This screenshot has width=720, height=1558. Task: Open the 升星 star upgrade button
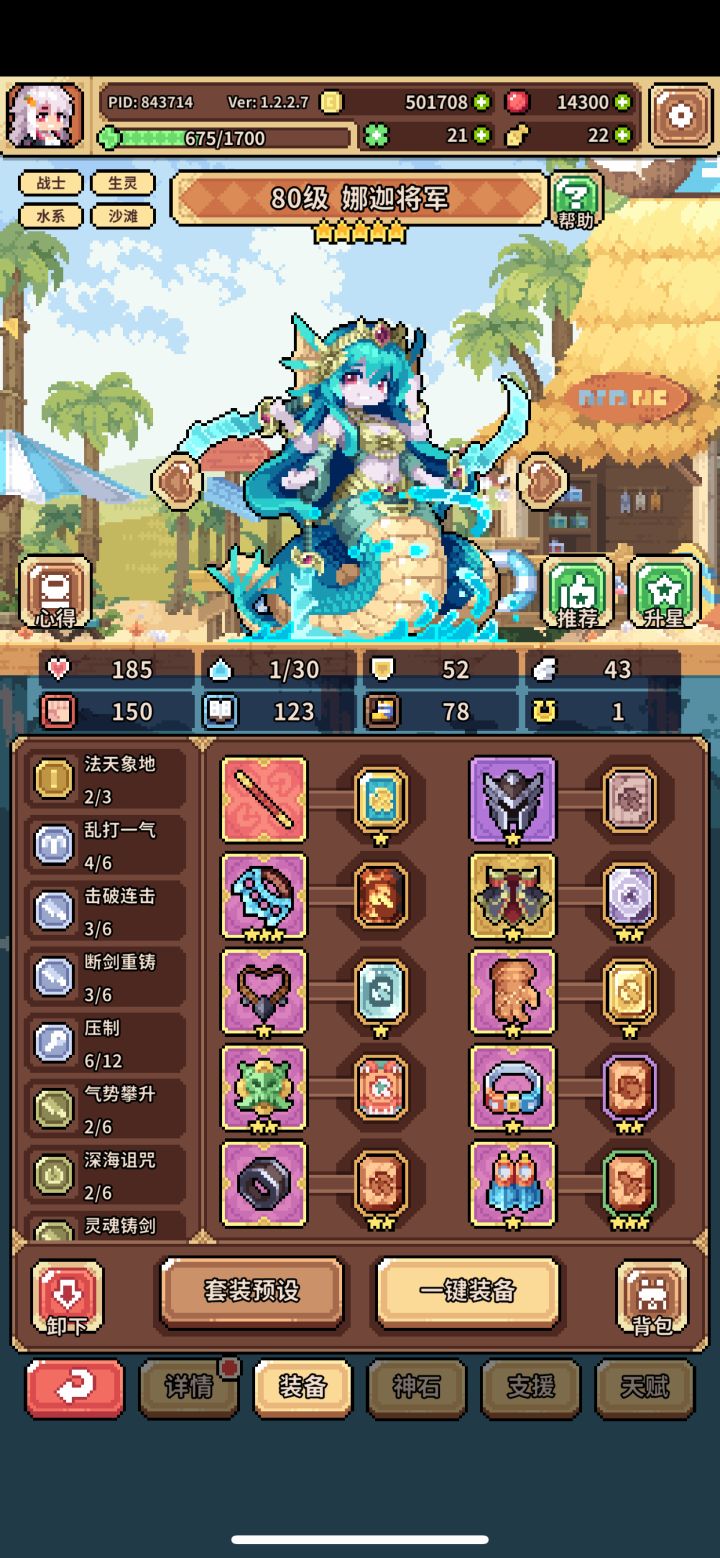(664, 593)
